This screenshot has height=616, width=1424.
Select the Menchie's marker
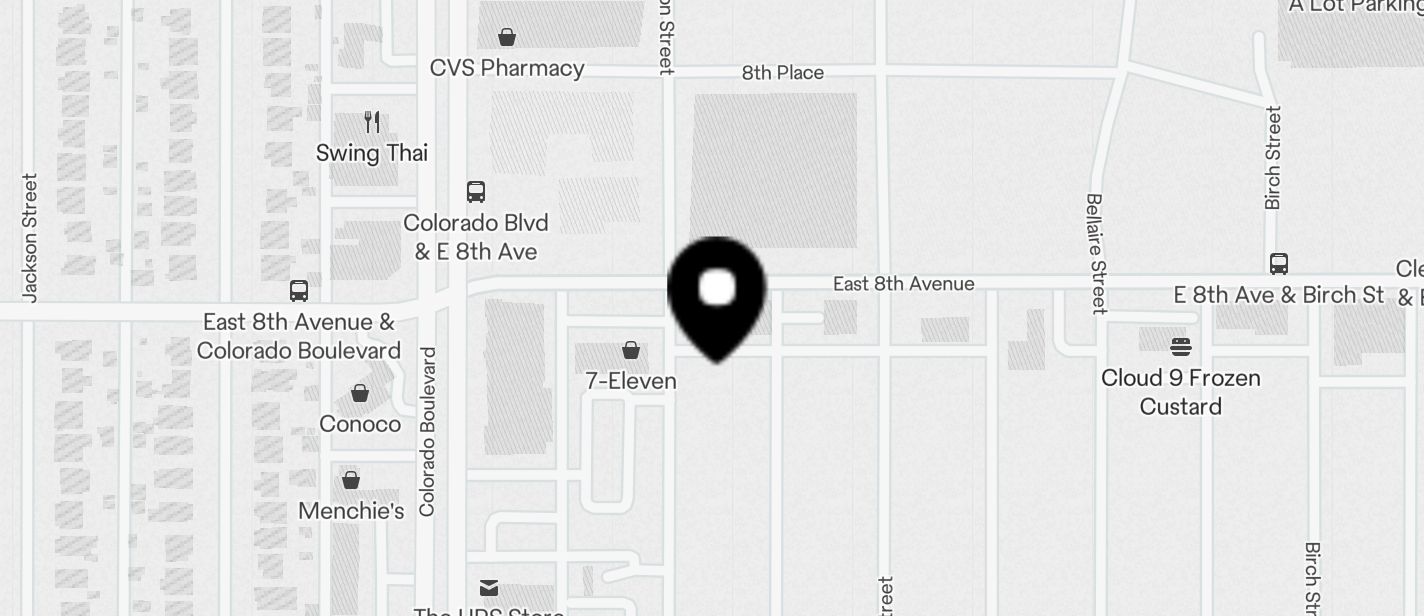point(351,481)
